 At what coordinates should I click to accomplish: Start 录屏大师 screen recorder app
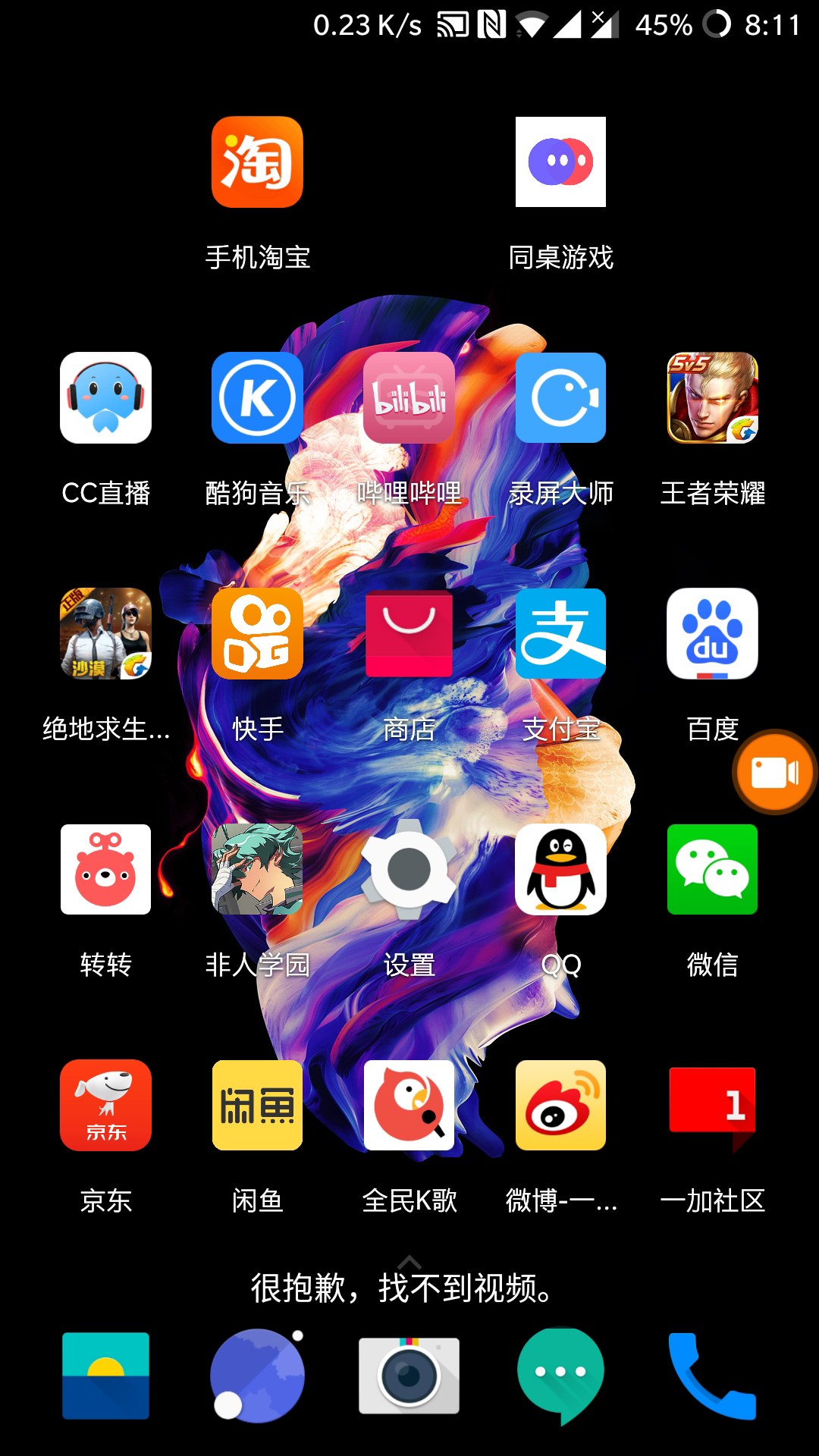coord(560,398)
